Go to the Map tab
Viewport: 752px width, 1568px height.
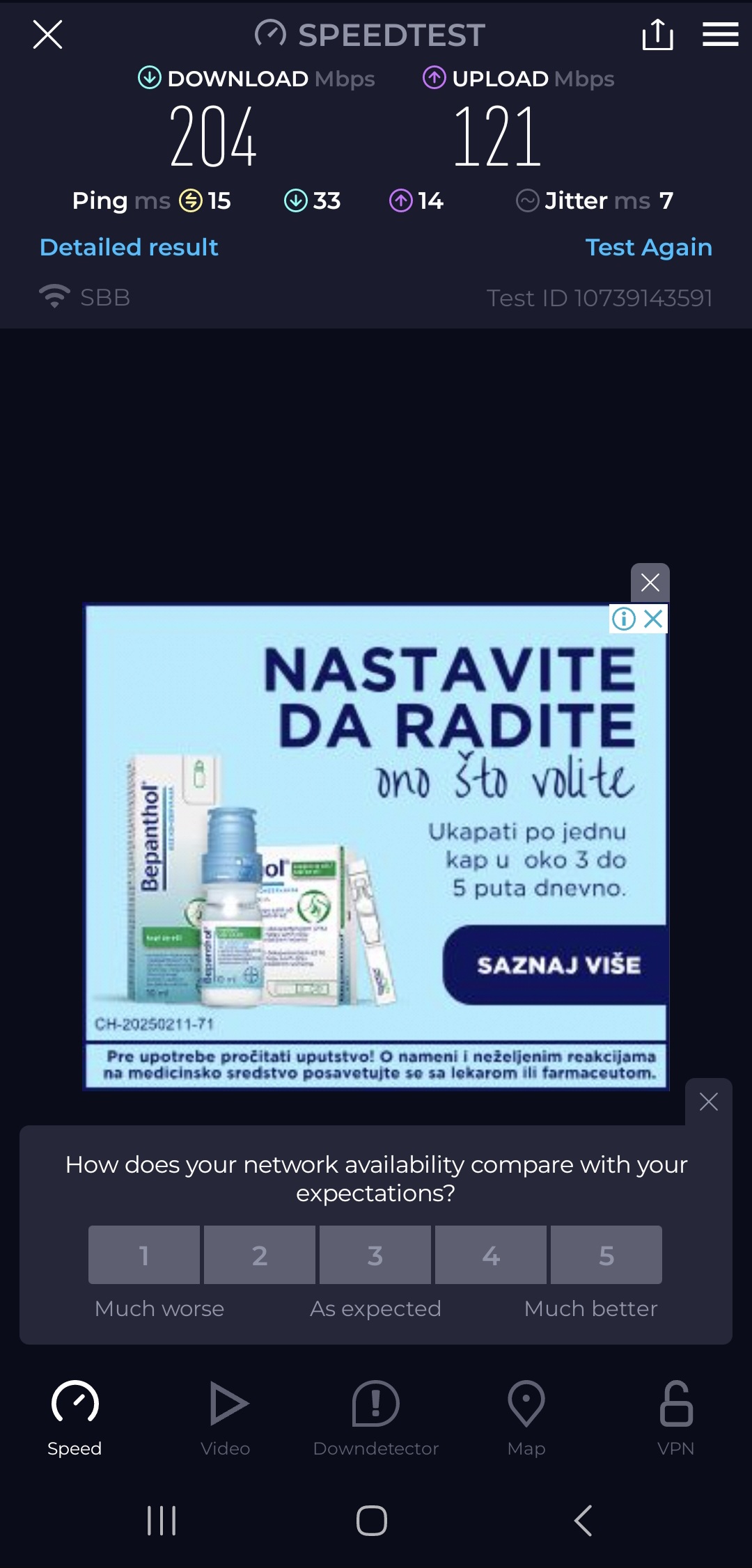[x=526, y=1418]
